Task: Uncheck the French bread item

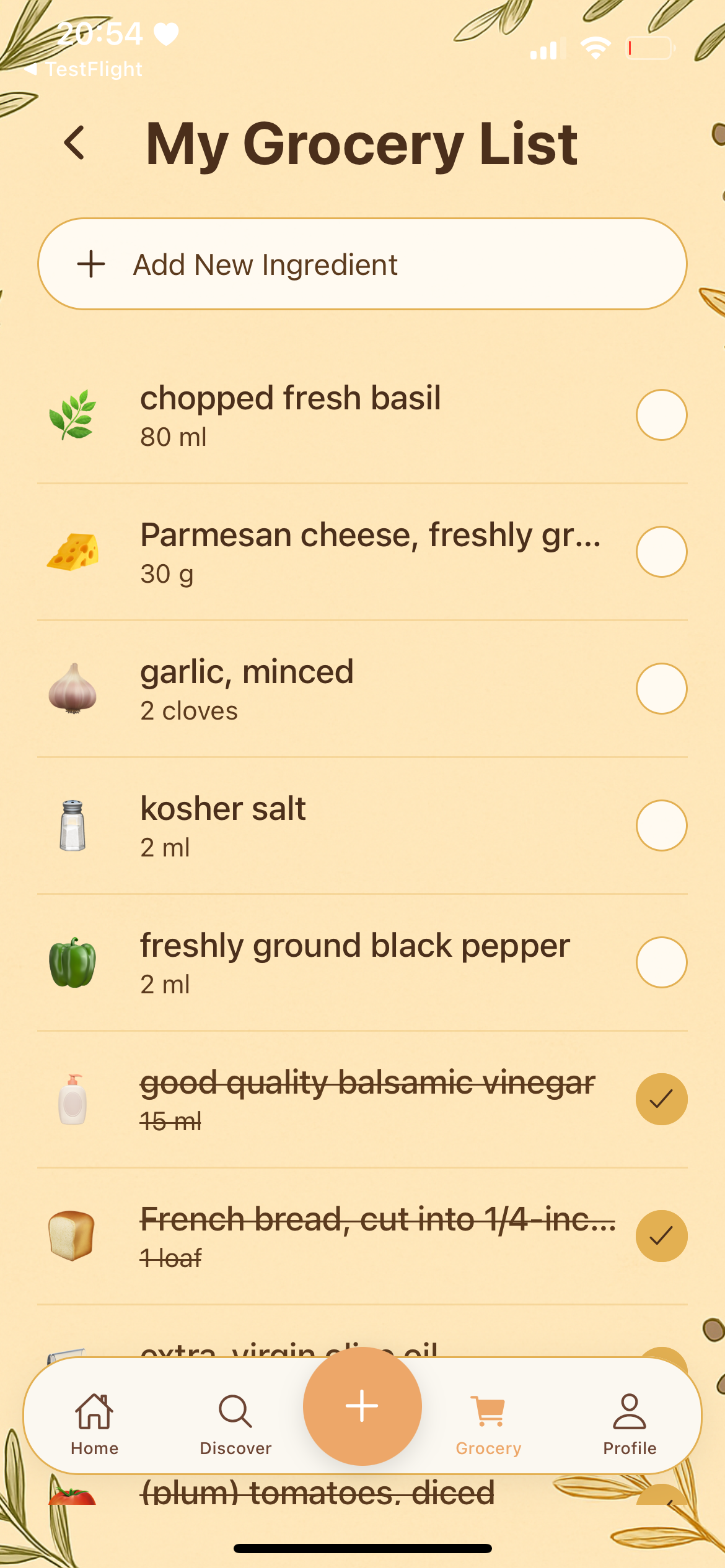Action: (661, 1235)
